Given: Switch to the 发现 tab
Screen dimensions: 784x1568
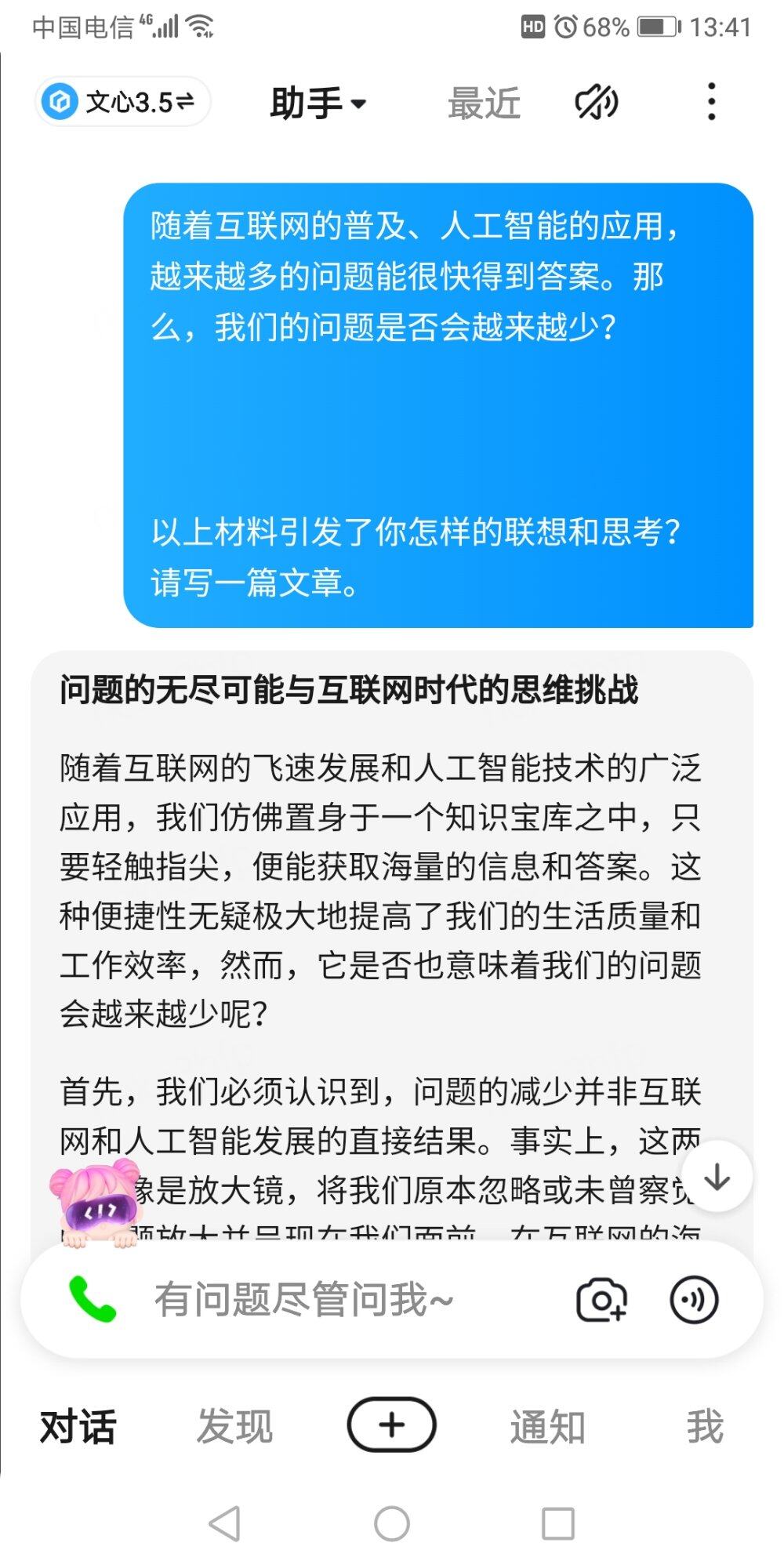Looking at the screenshot, I should pos(234,1426).
